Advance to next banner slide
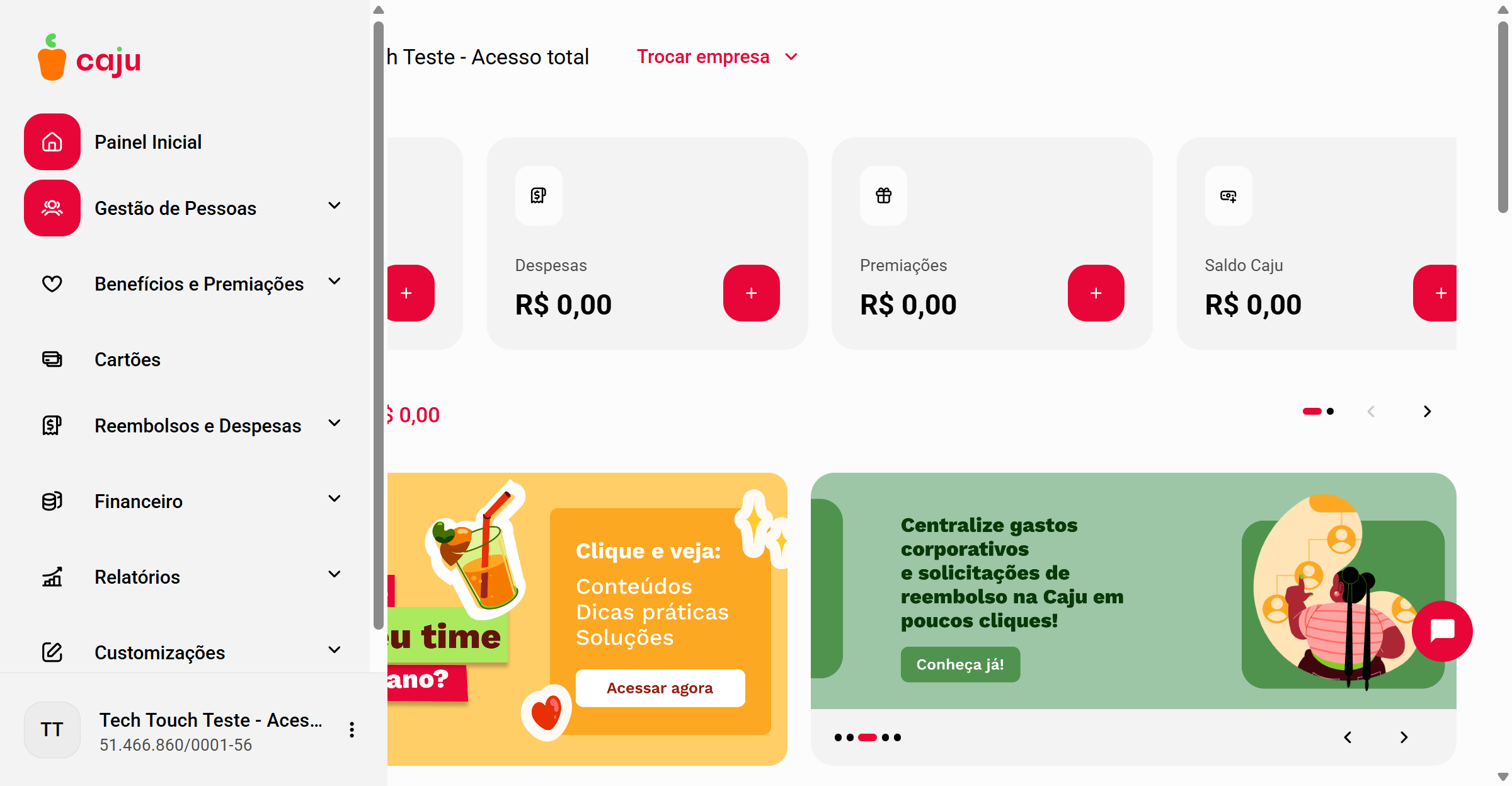 pyautogui.click(x=1404, y=737)
